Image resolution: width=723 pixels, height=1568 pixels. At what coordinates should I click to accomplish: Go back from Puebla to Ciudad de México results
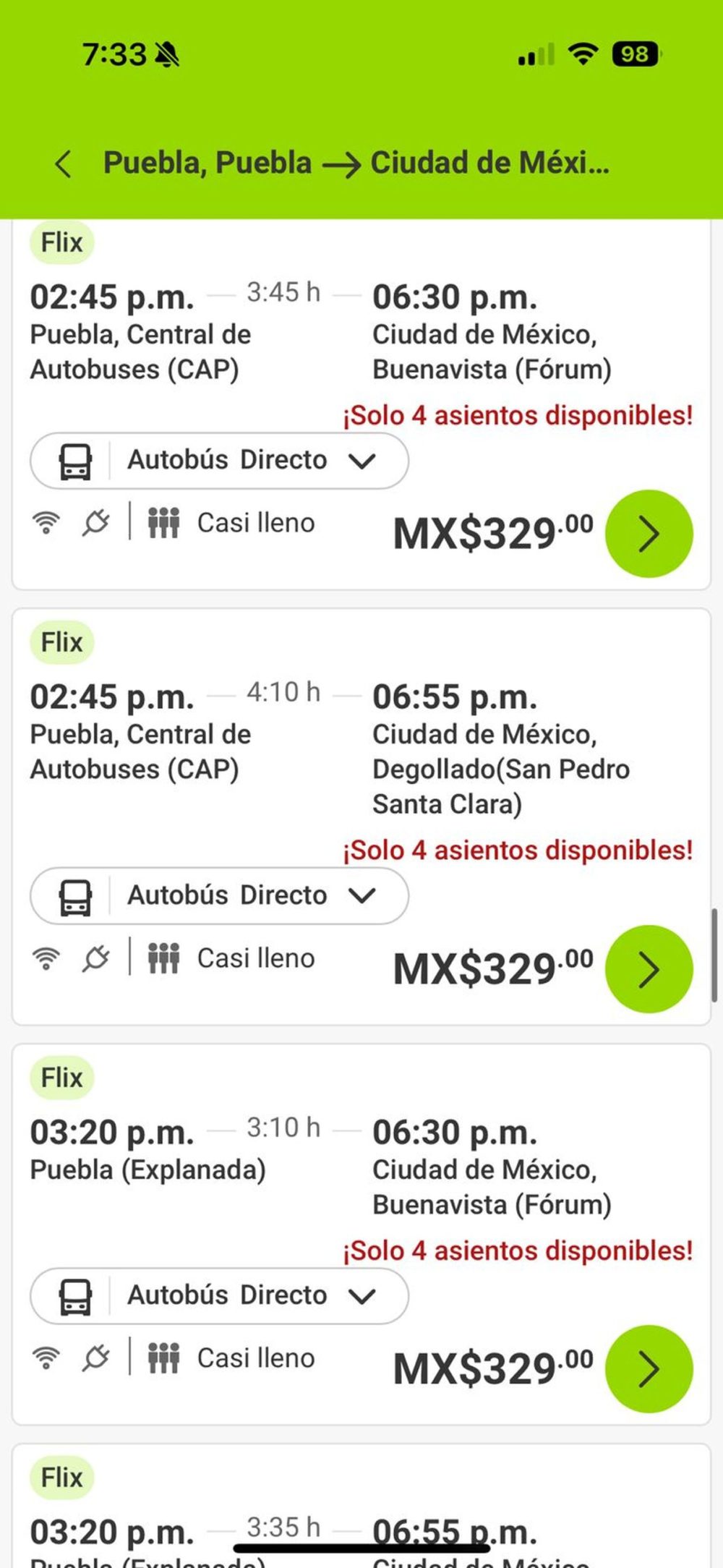tap(64, 164)
